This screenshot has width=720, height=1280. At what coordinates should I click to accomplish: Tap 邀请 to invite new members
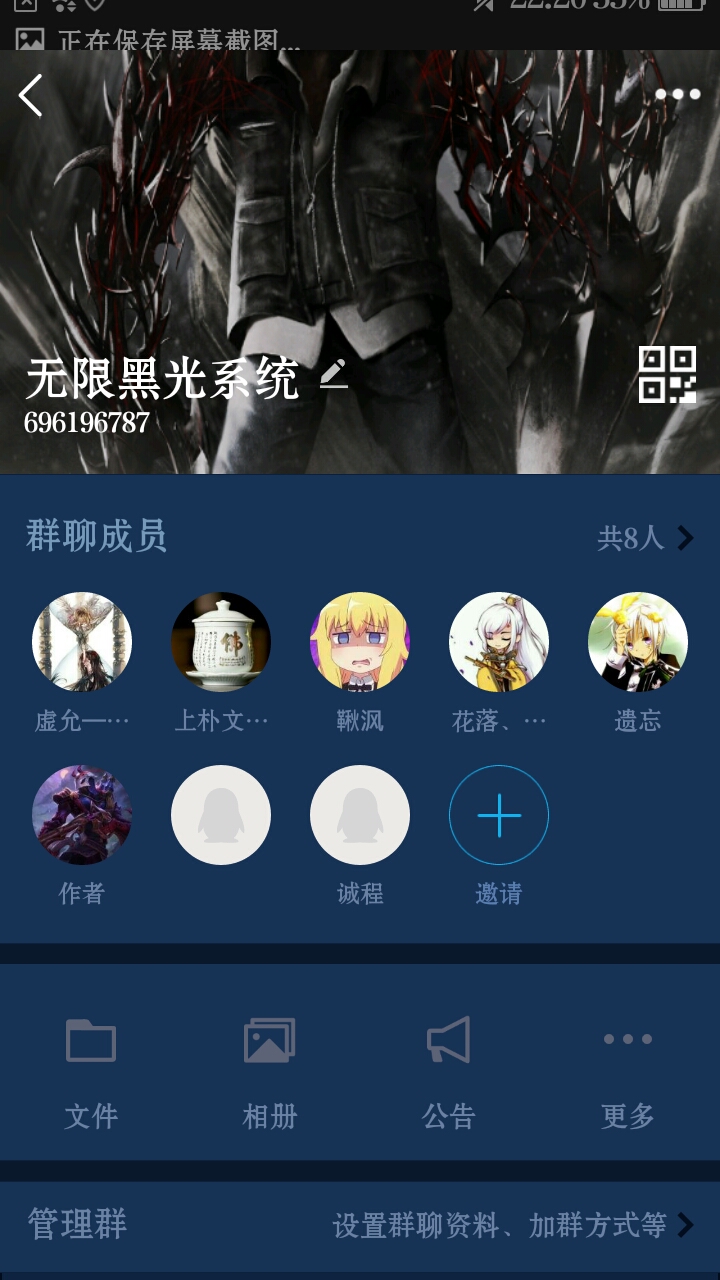point(499,815)
